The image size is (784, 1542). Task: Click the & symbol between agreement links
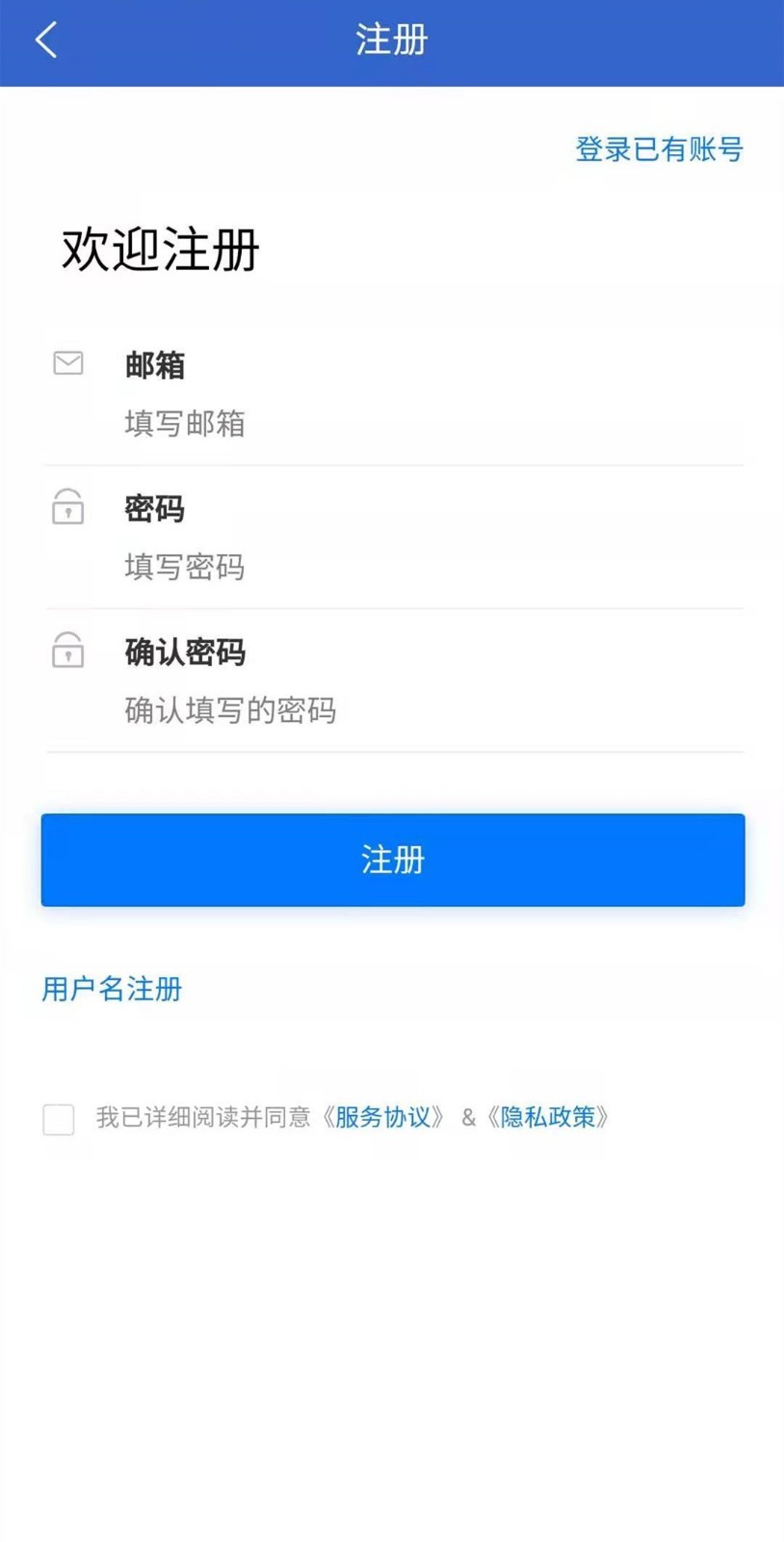[x=469, y=1118]
